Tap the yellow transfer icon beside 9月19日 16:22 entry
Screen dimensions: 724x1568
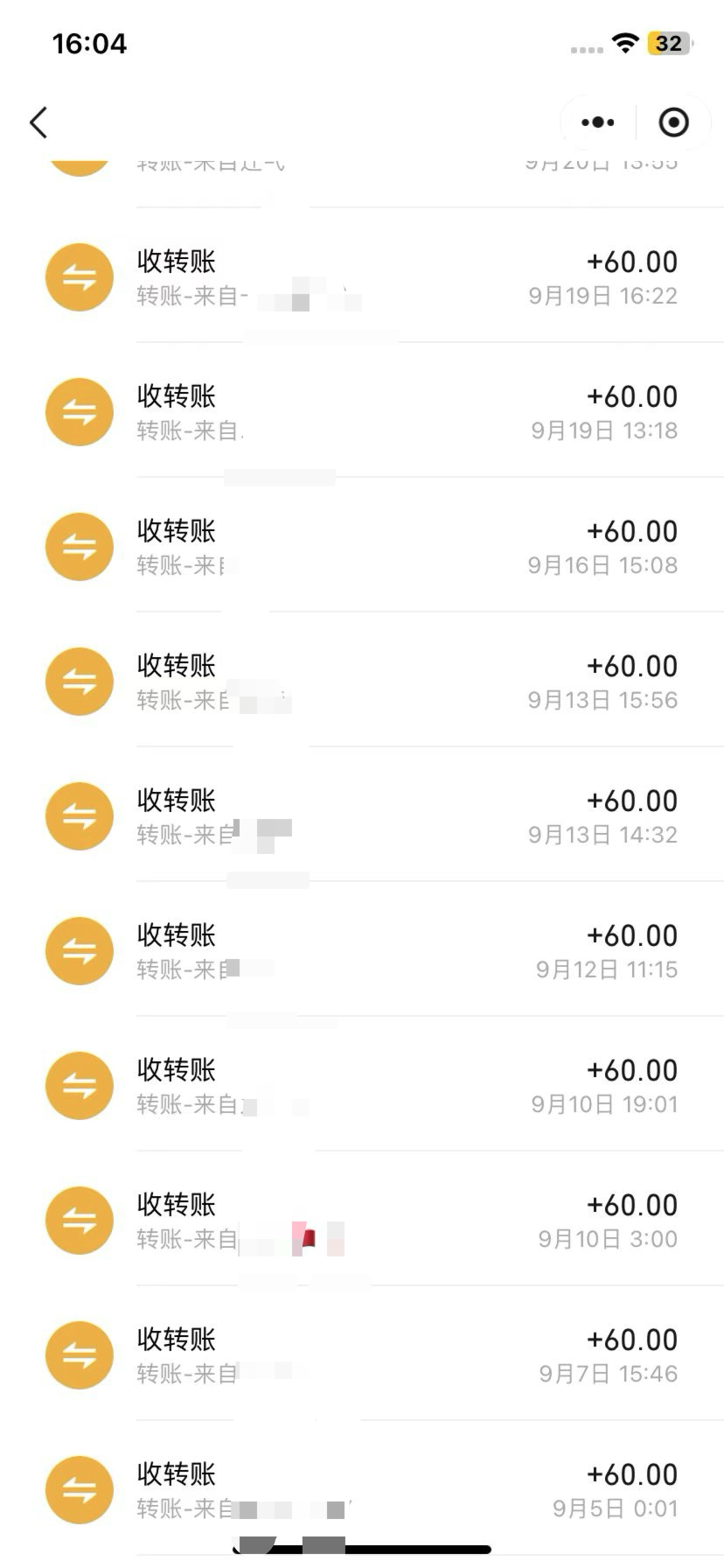[79, 277]
